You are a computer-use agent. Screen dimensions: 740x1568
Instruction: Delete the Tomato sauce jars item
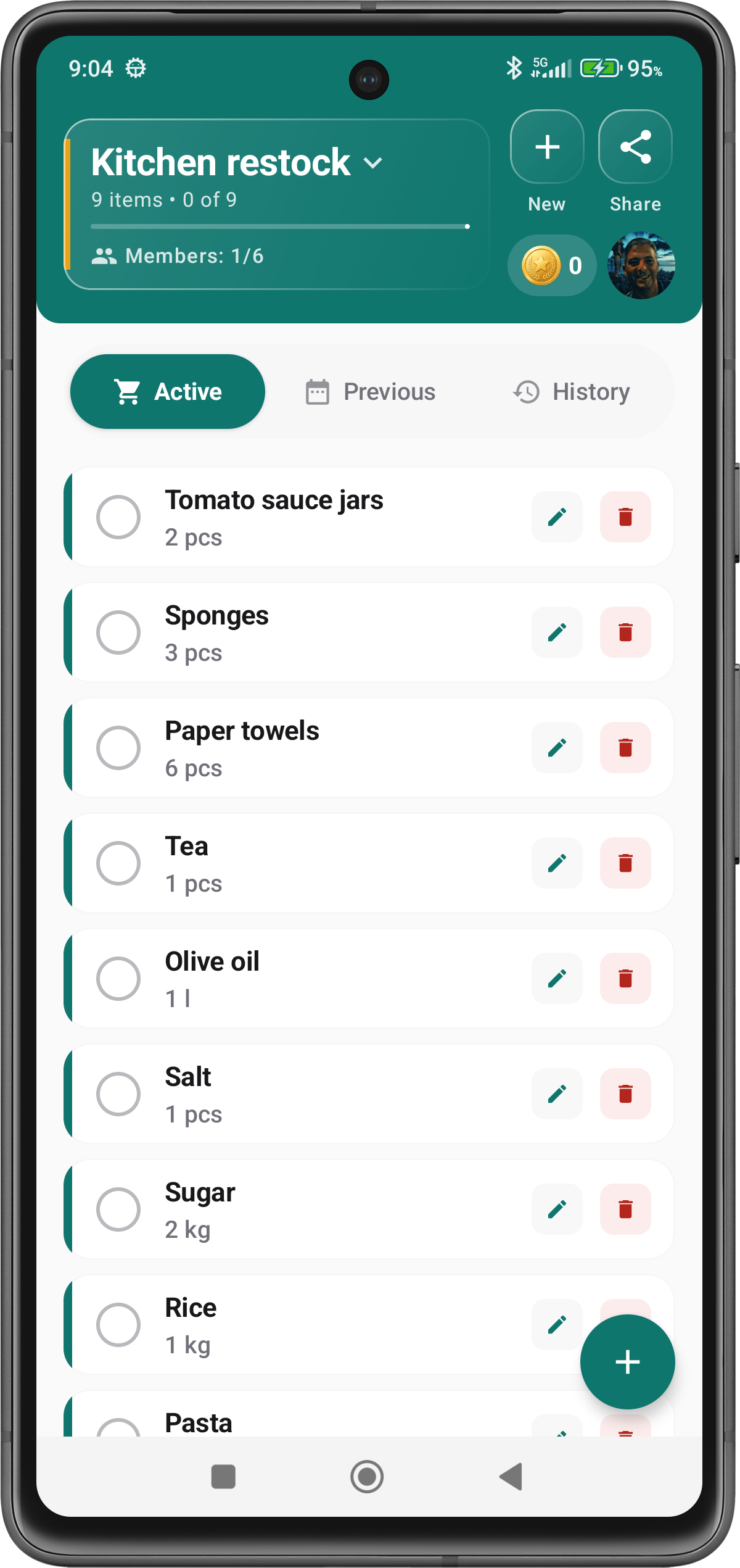625,517
